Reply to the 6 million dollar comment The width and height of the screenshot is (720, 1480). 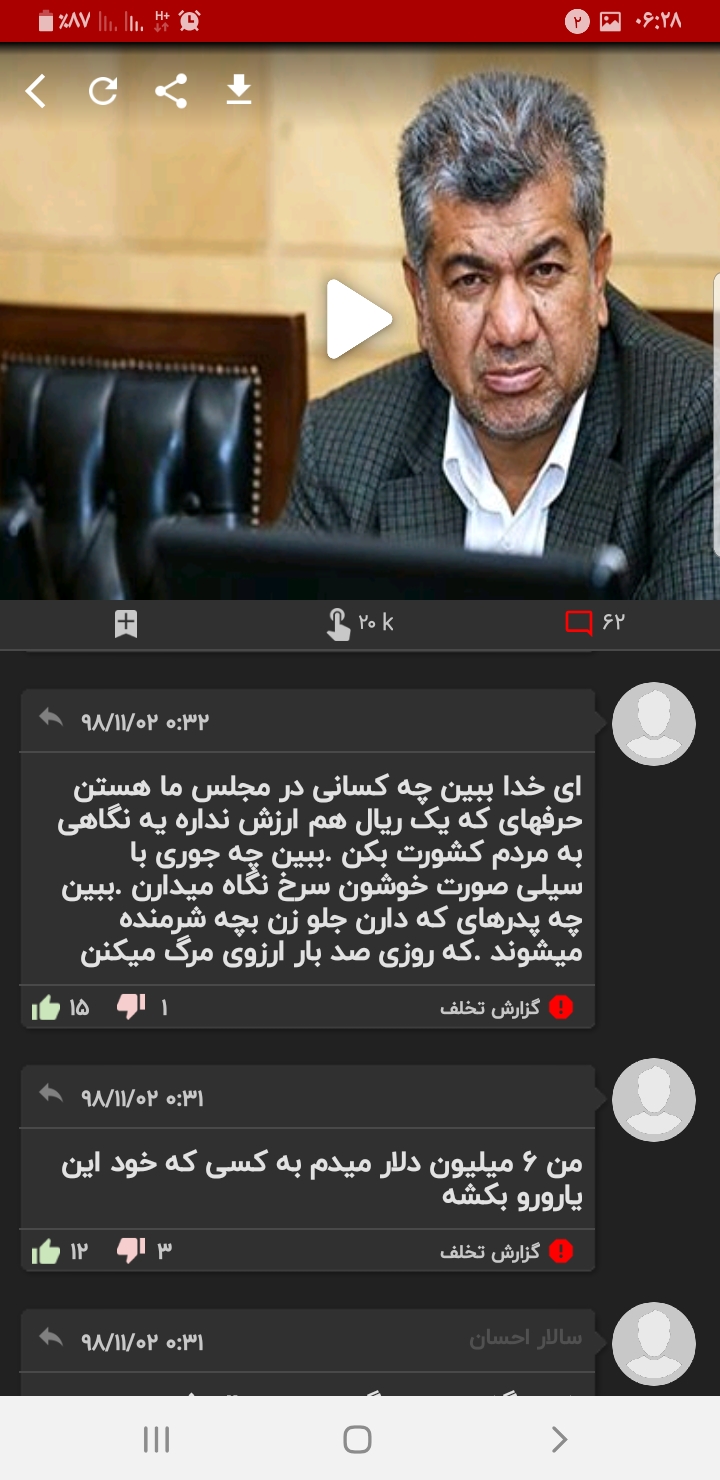51,1095
